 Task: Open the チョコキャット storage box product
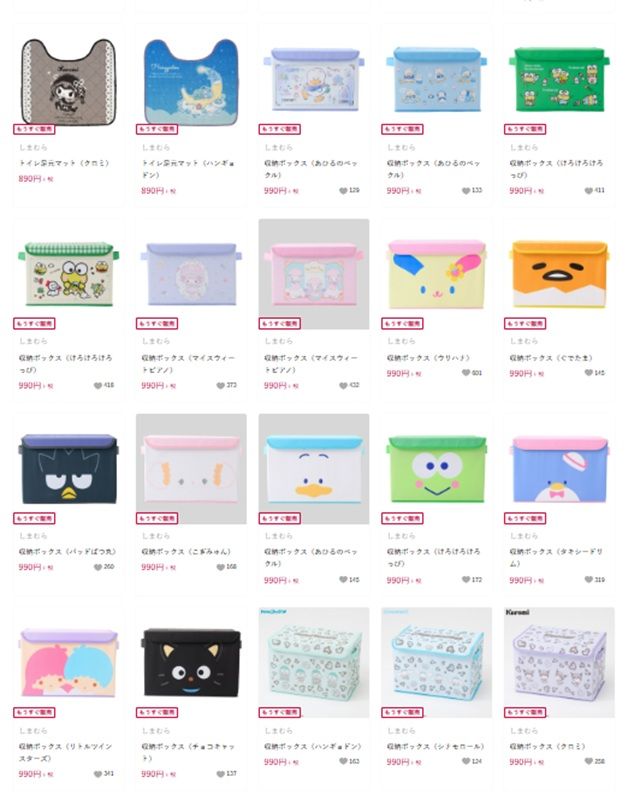click(x=190, y=662)
